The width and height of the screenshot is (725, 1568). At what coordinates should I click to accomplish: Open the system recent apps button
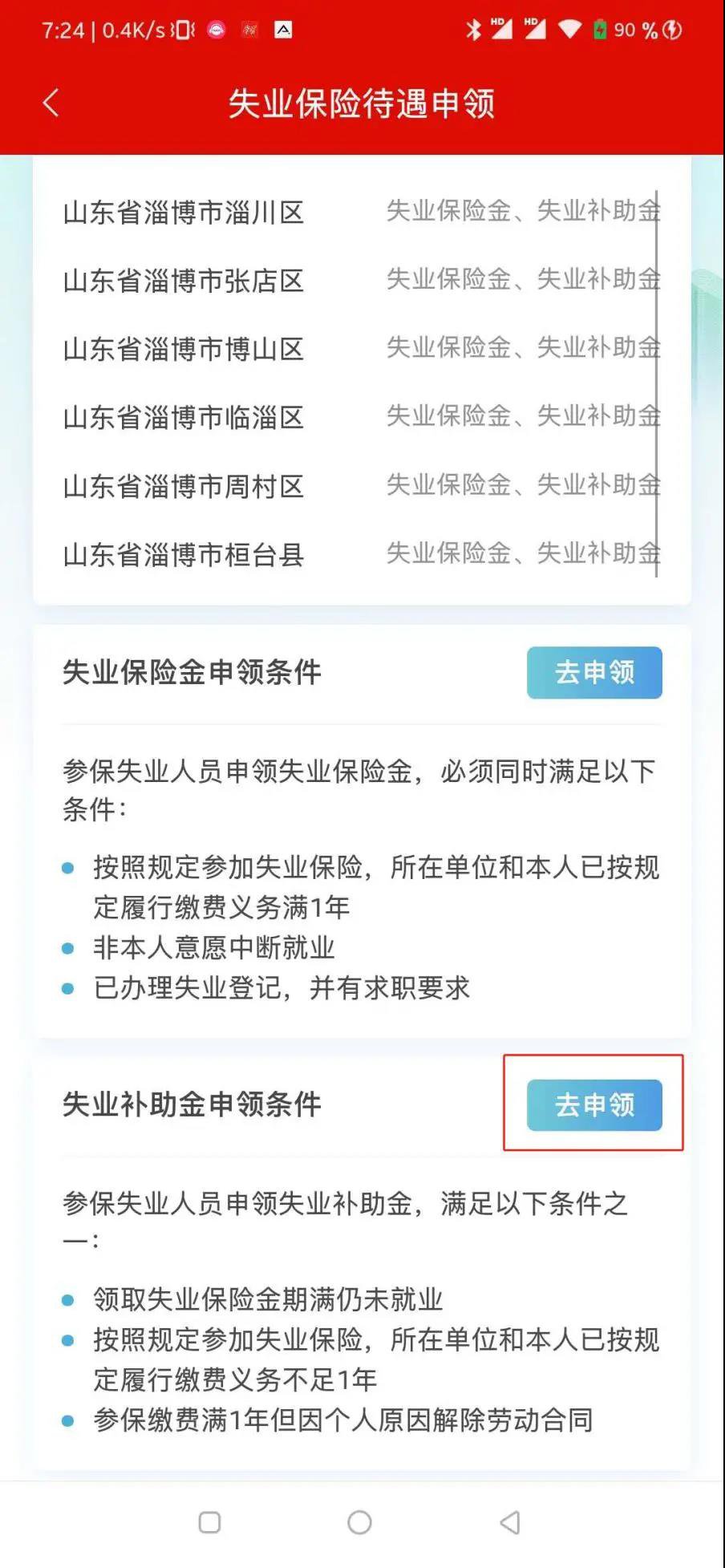tap(209, 1521)
